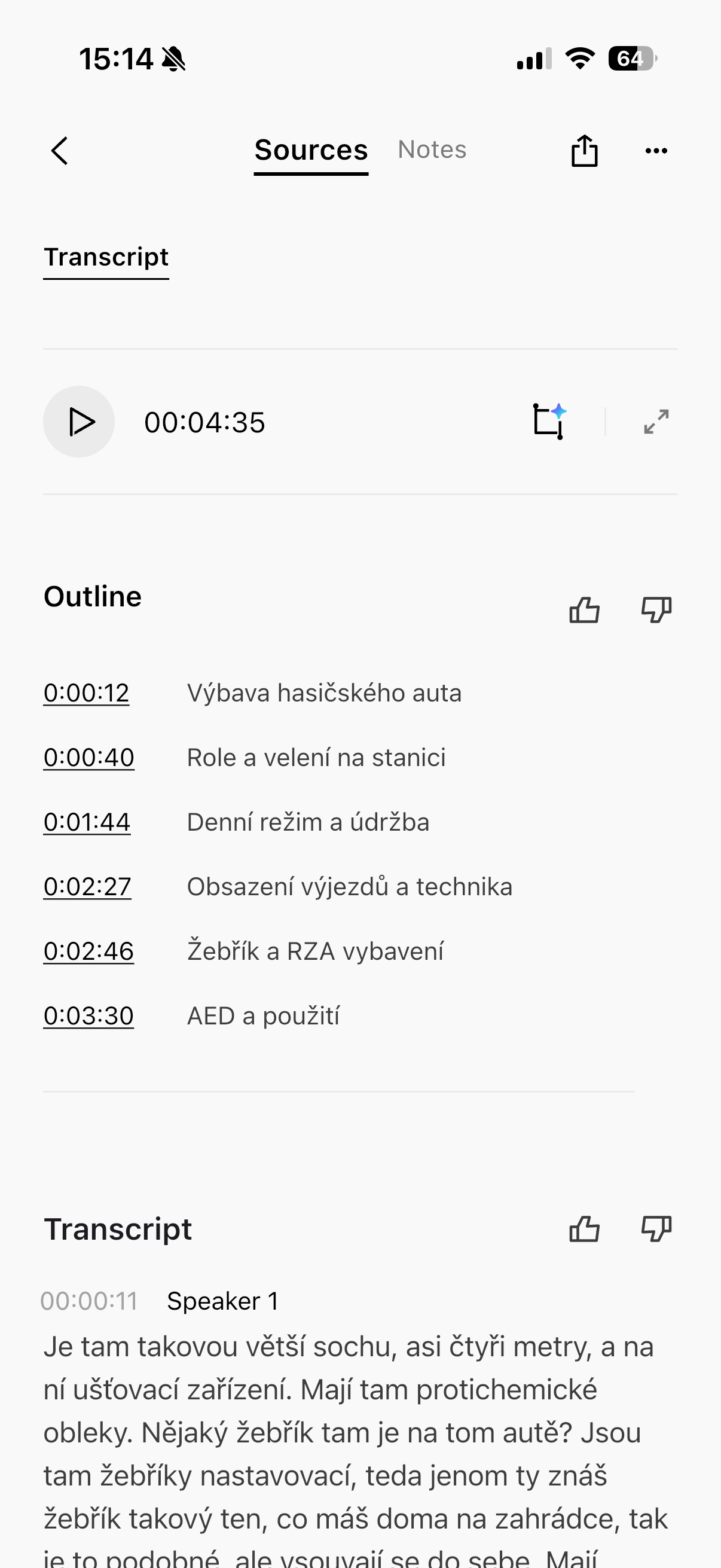721x1568 pixels.
Task: Switch to the Notes tab
Action: tap(432, 150)
